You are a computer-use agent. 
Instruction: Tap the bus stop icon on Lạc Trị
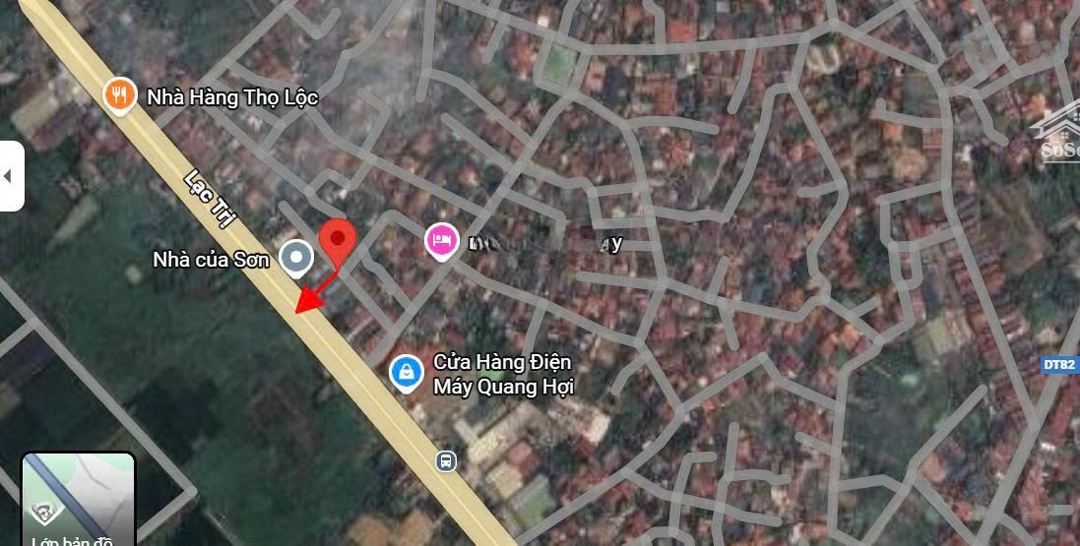(x=446, y=461)
